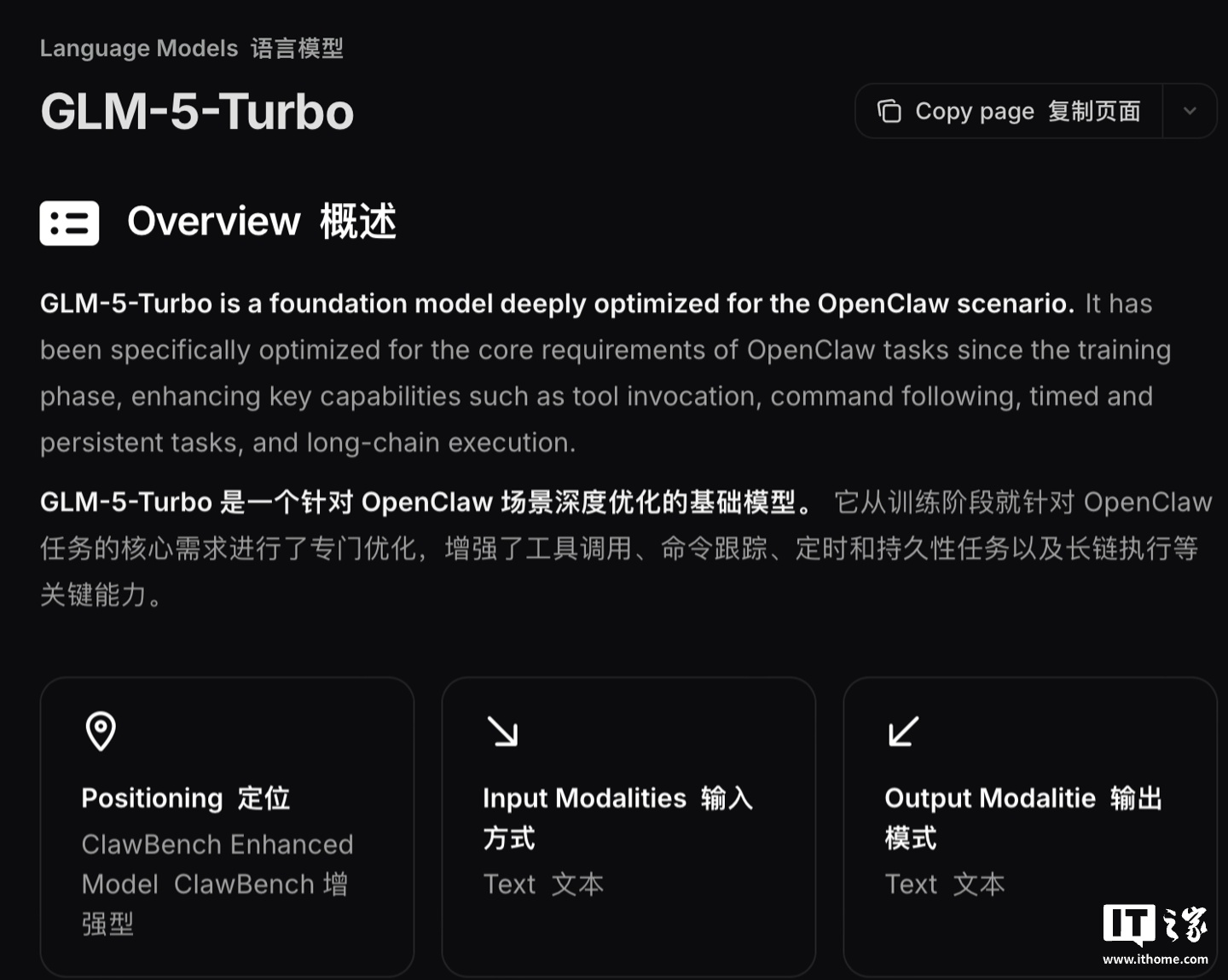This screenshot has height=980, width=1228.
Task: Copy the page with Copy page button
Action: (x=1009, y=112)
